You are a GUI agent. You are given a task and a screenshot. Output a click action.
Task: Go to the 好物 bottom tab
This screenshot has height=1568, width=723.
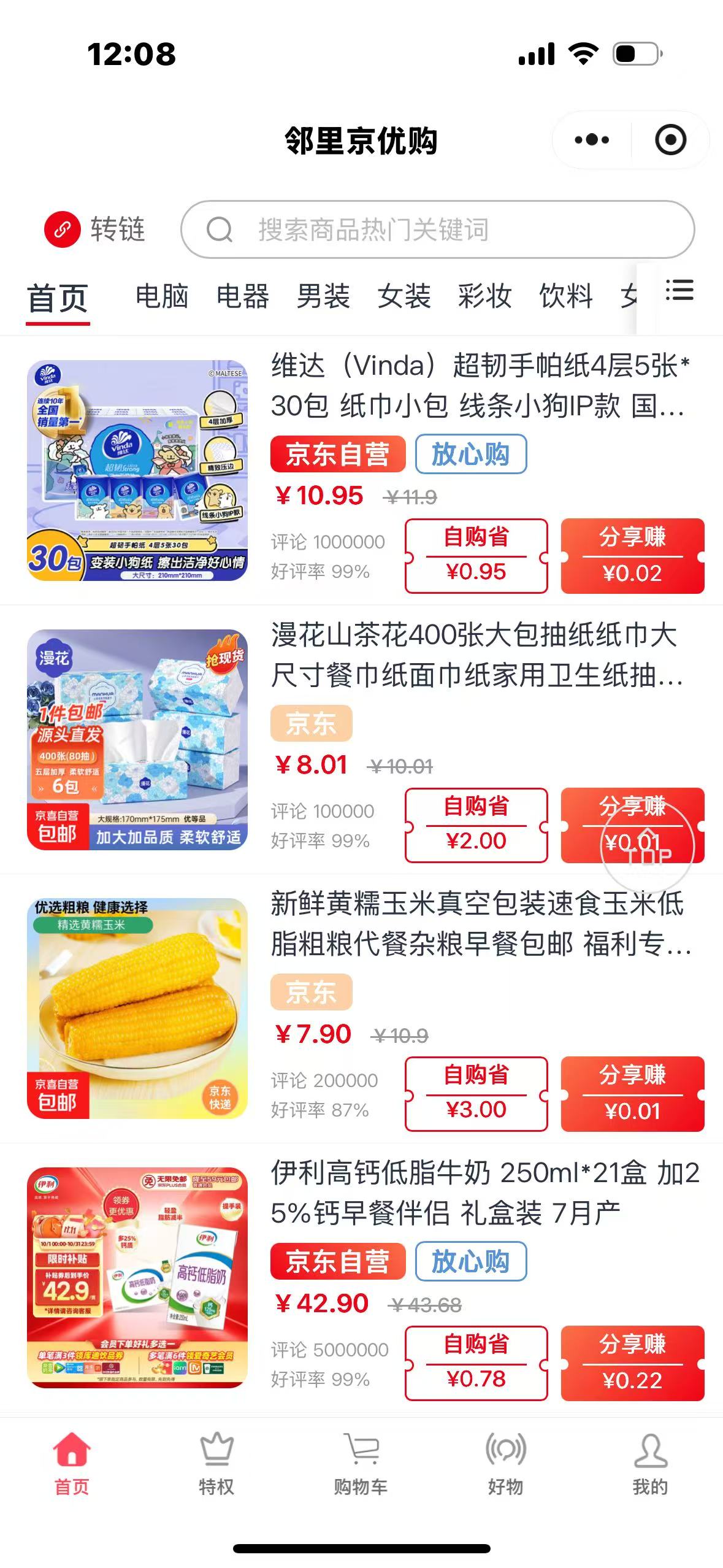pos(505,1464)
